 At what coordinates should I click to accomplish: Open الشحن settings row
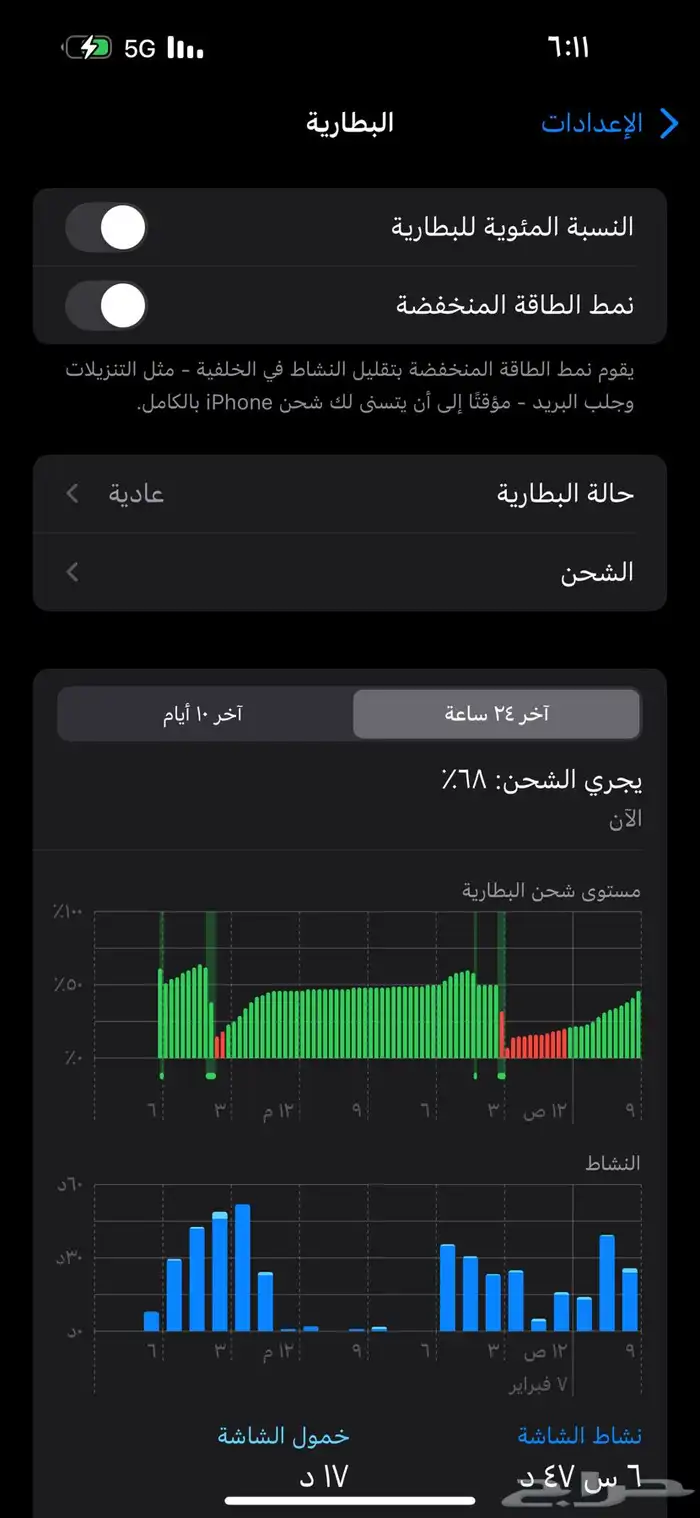pos(350,572)
